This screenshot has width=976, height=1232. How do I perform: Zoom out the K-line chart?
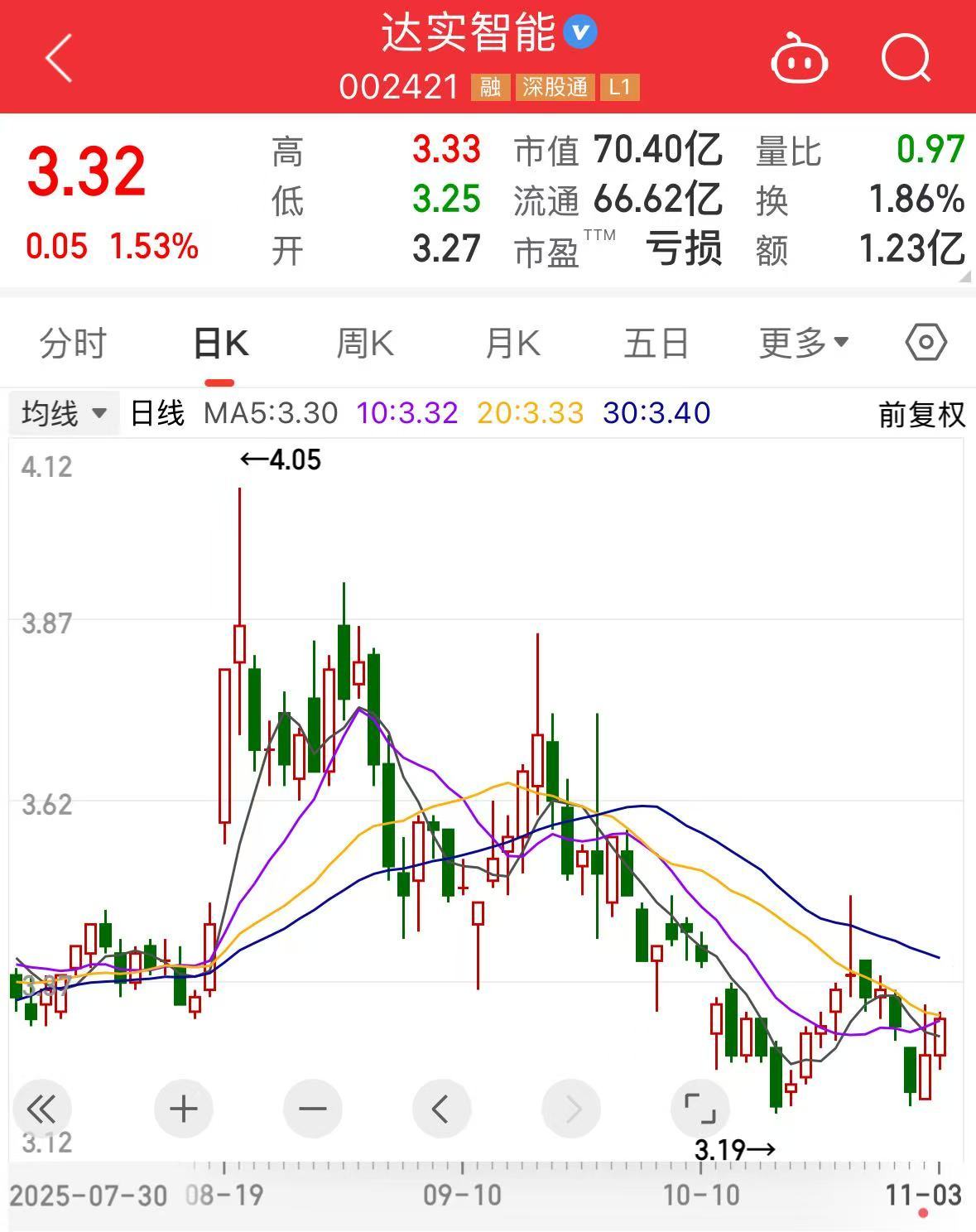pos(312,1109)
